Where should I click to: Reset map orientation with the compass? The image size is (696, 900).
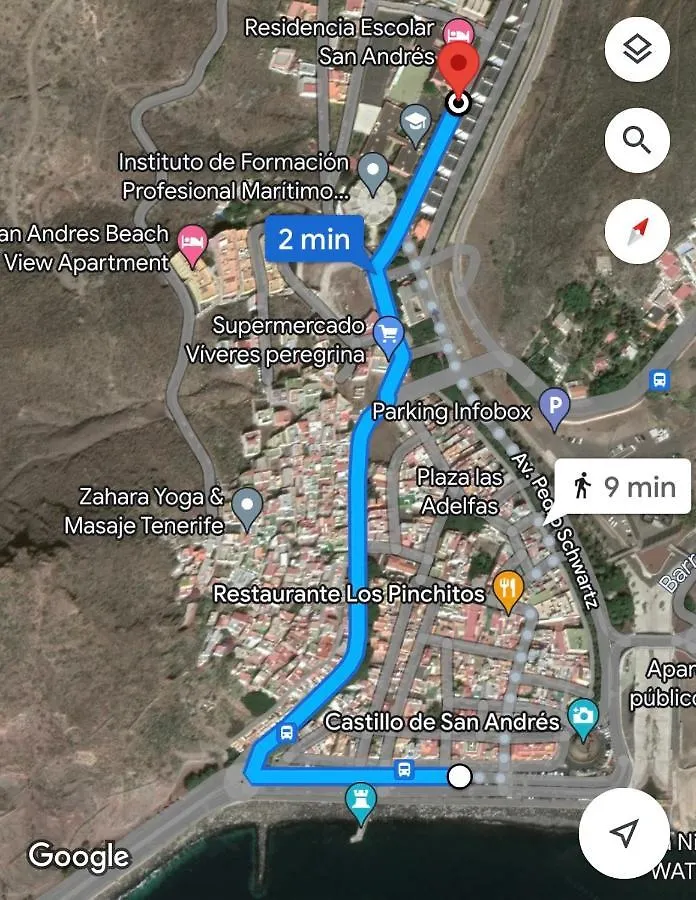637,231
